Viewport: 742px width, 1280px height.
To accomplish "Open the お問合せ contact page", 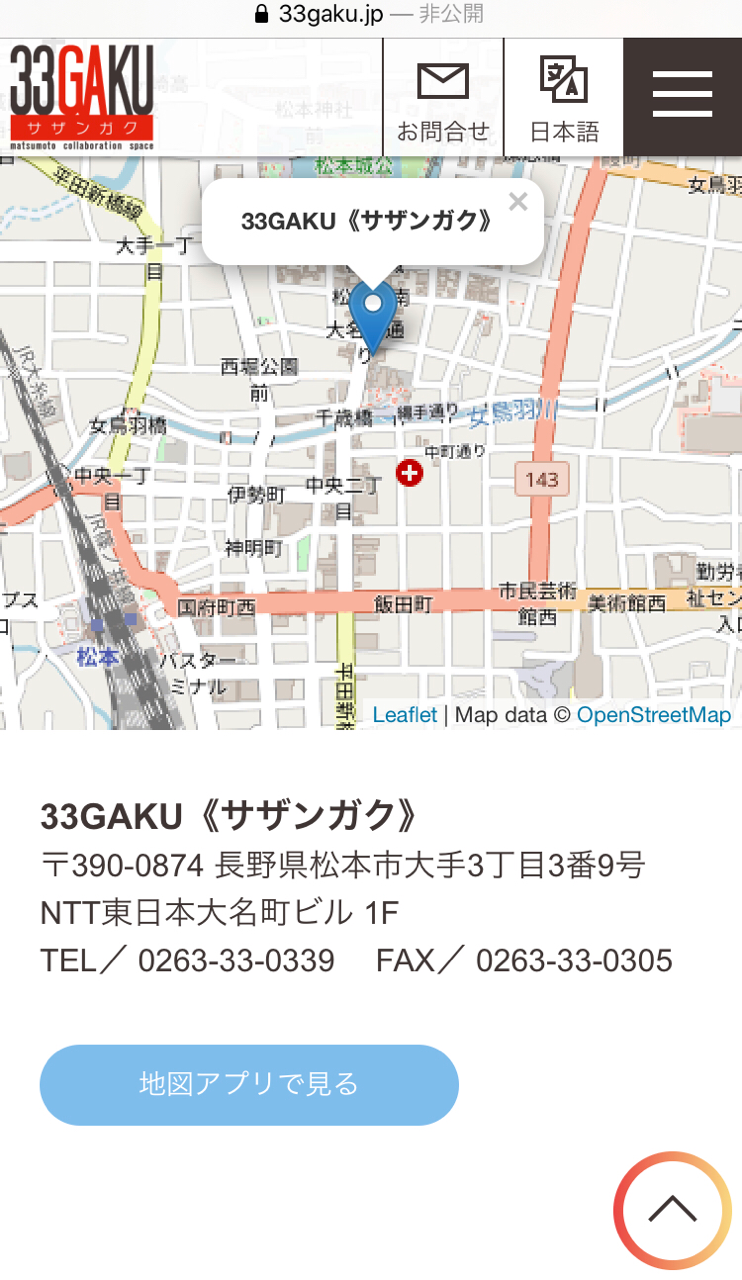I will 443,99.
